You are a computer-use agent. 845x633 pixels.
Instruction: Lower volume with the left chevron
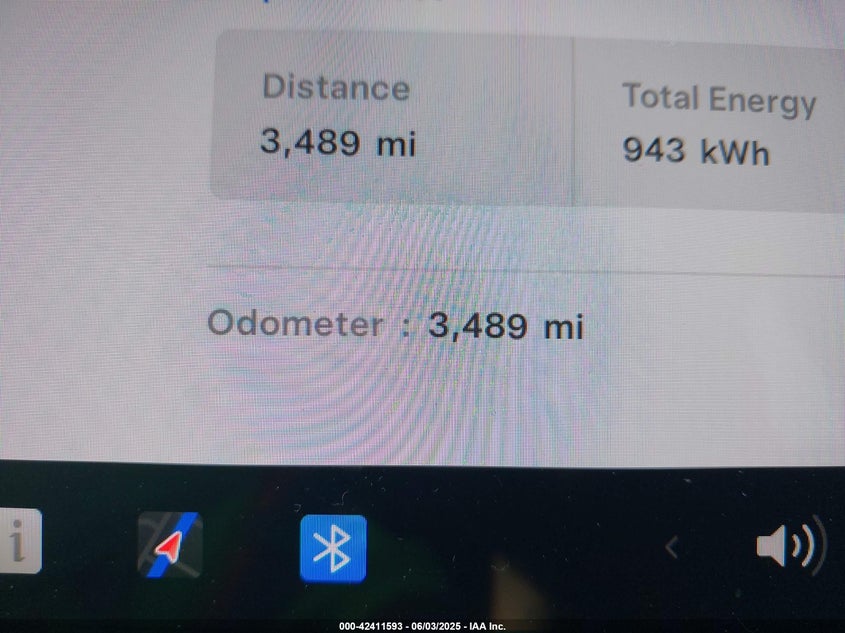(672, 547)
